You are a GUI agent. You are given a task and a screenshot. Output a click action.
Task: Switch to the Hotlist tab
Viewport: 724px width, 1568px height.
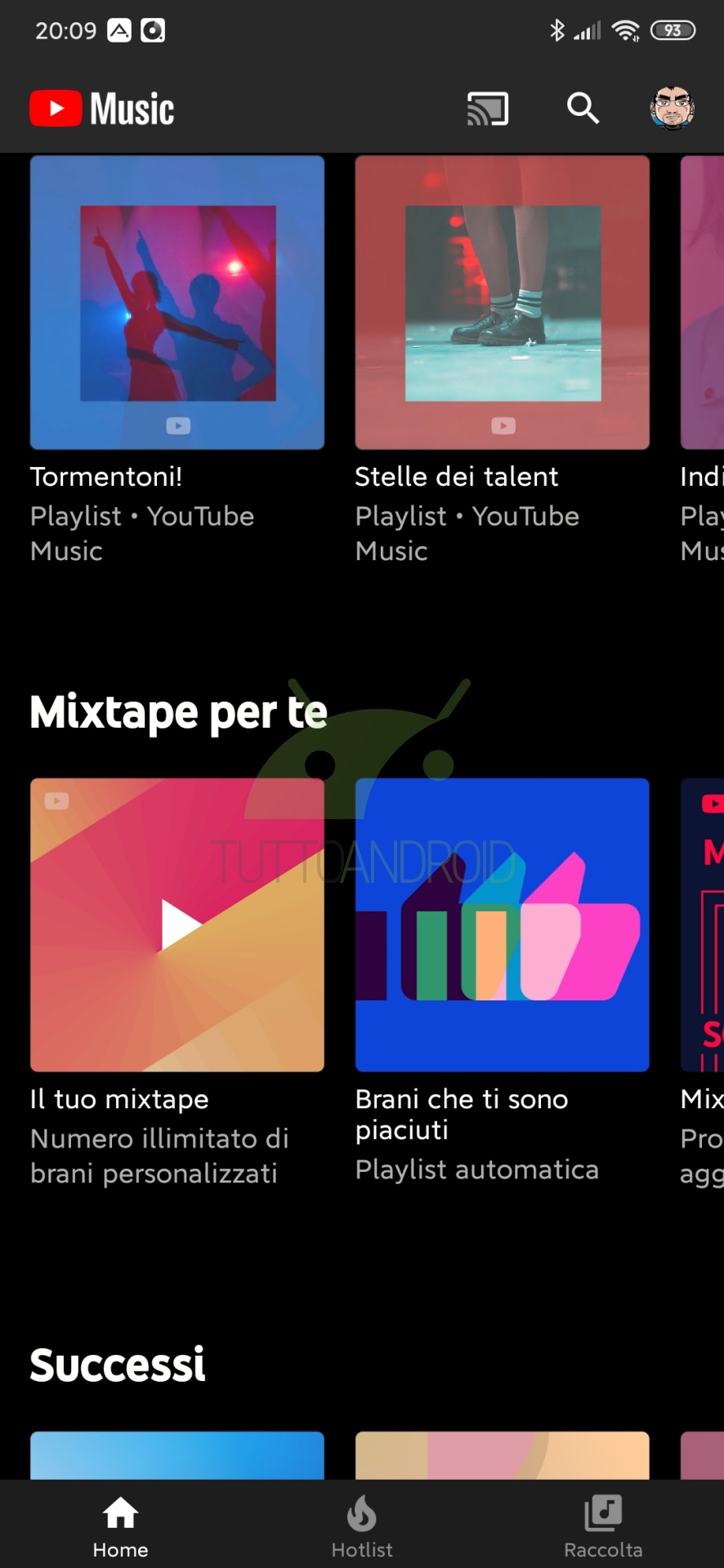[362, 1526]
